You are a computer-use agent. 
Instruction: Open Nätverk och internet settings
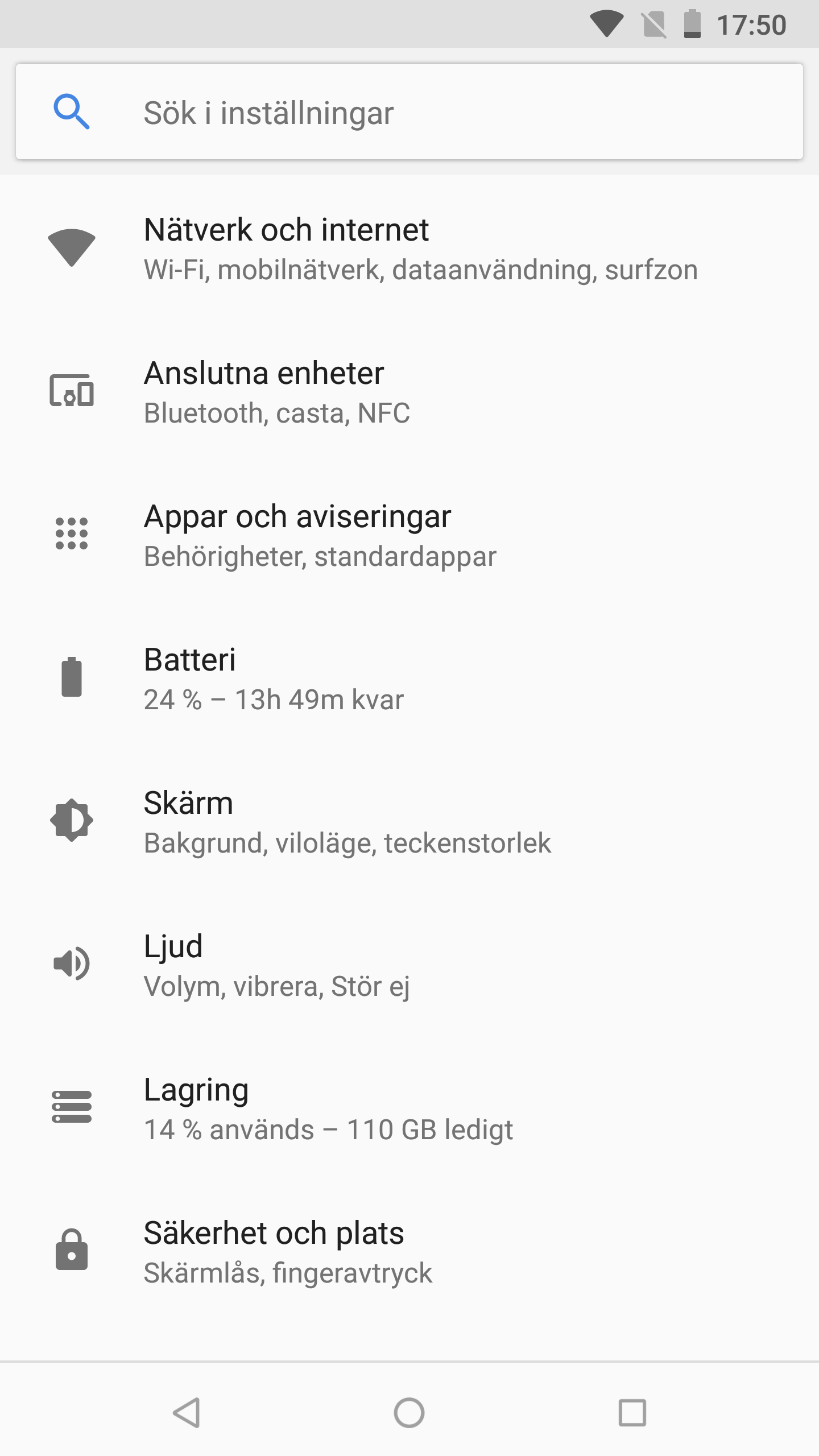point(409,248)
